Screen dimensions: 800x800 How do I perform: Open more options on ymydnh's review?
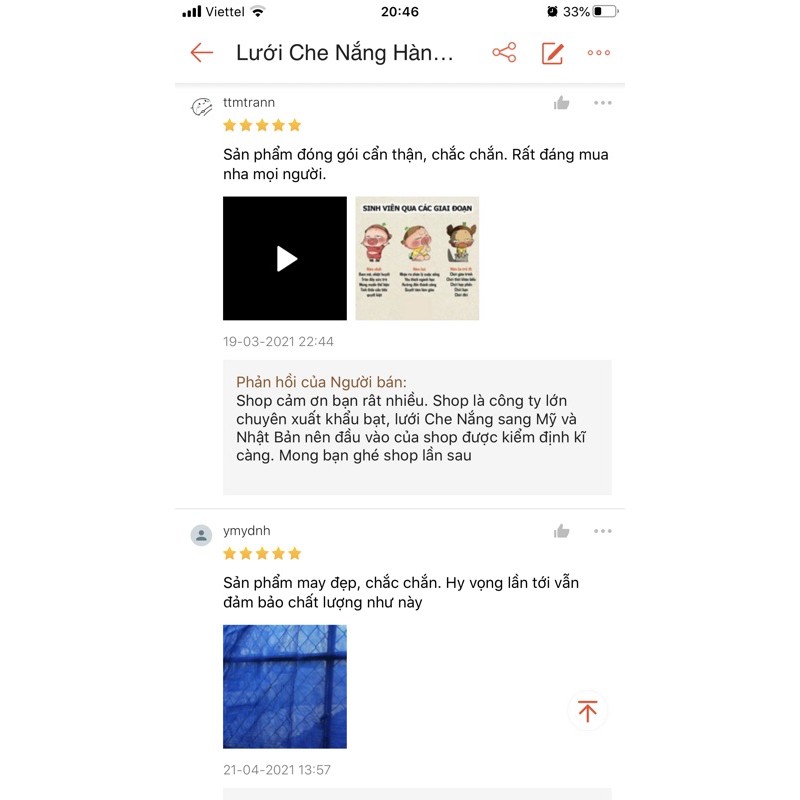(x=602, y=531)
